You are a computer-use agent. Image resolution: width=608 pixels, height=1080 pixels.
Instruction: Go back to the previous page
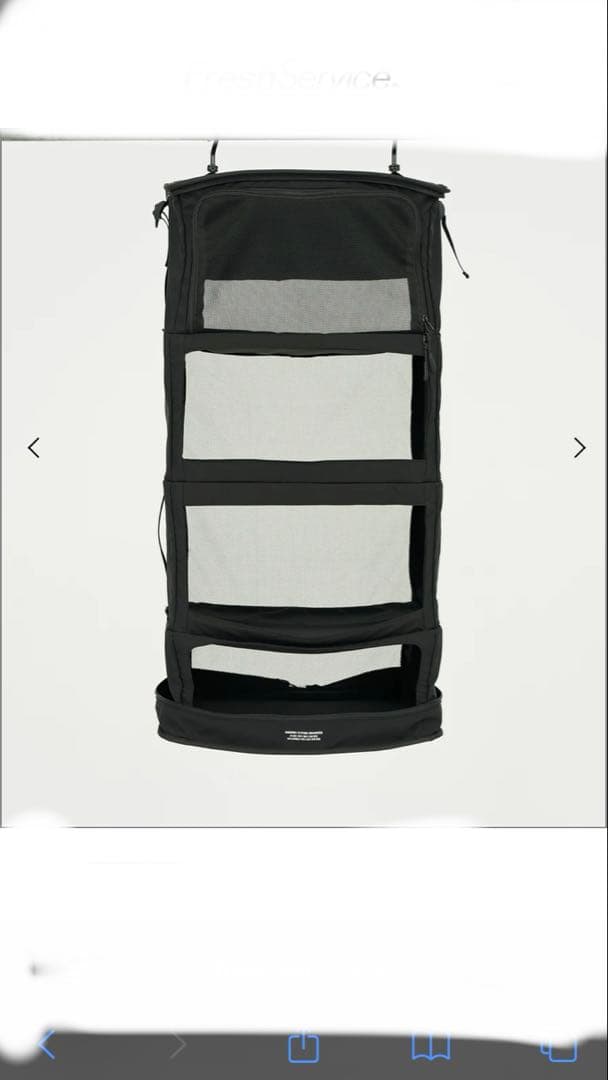[46, 1044]
